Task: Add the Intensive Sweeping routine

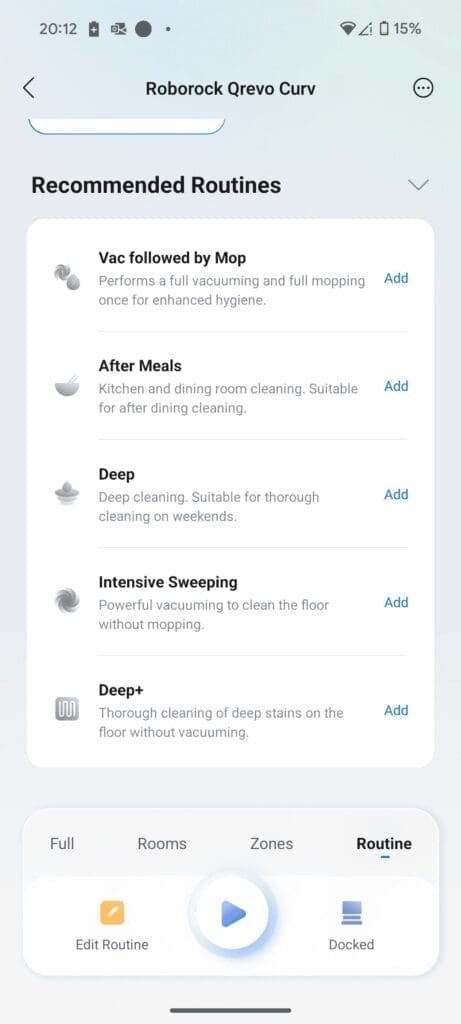Action: point(396,602)
